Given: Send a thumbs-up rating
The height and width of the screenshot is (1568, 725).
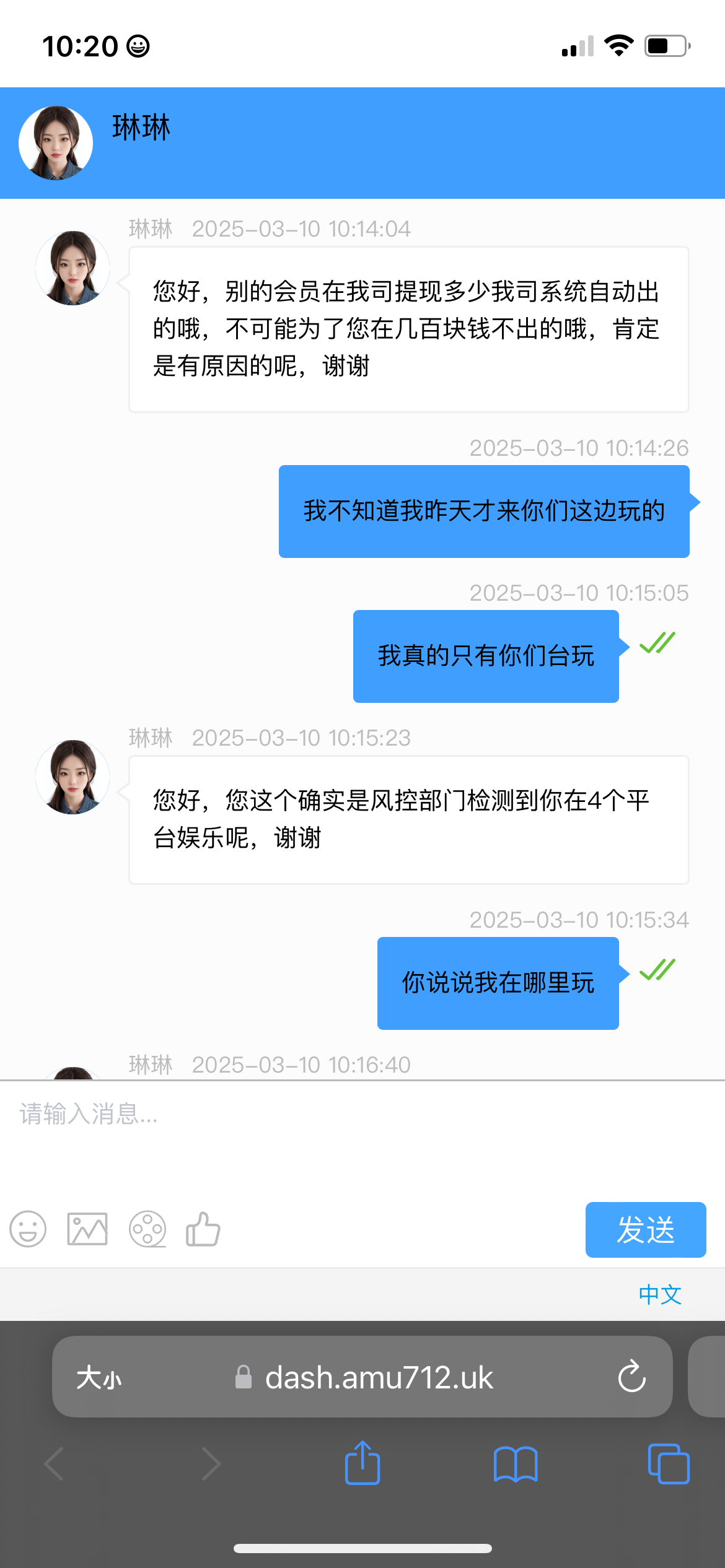Looking at the screenshot, I should click(x=203, y=1229).
